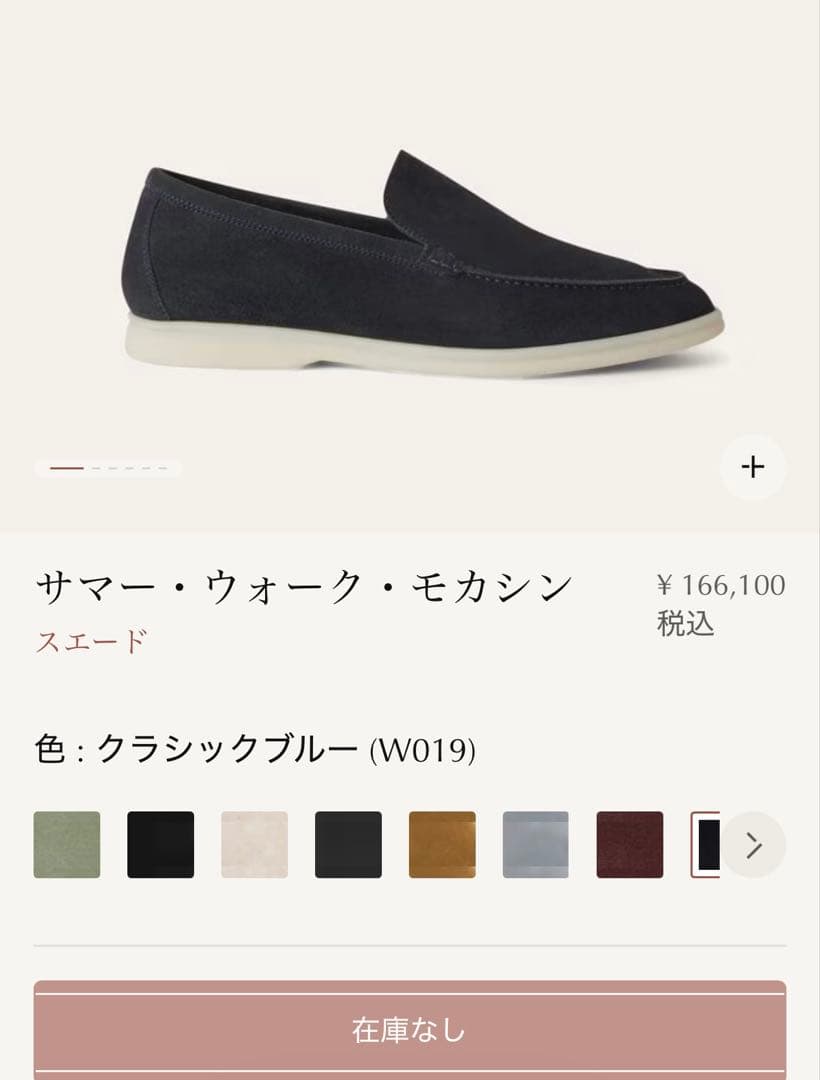Pick the light grey-blue color swatch
The width and height of the screenshot is (820, 1080).
pos(536,845)
